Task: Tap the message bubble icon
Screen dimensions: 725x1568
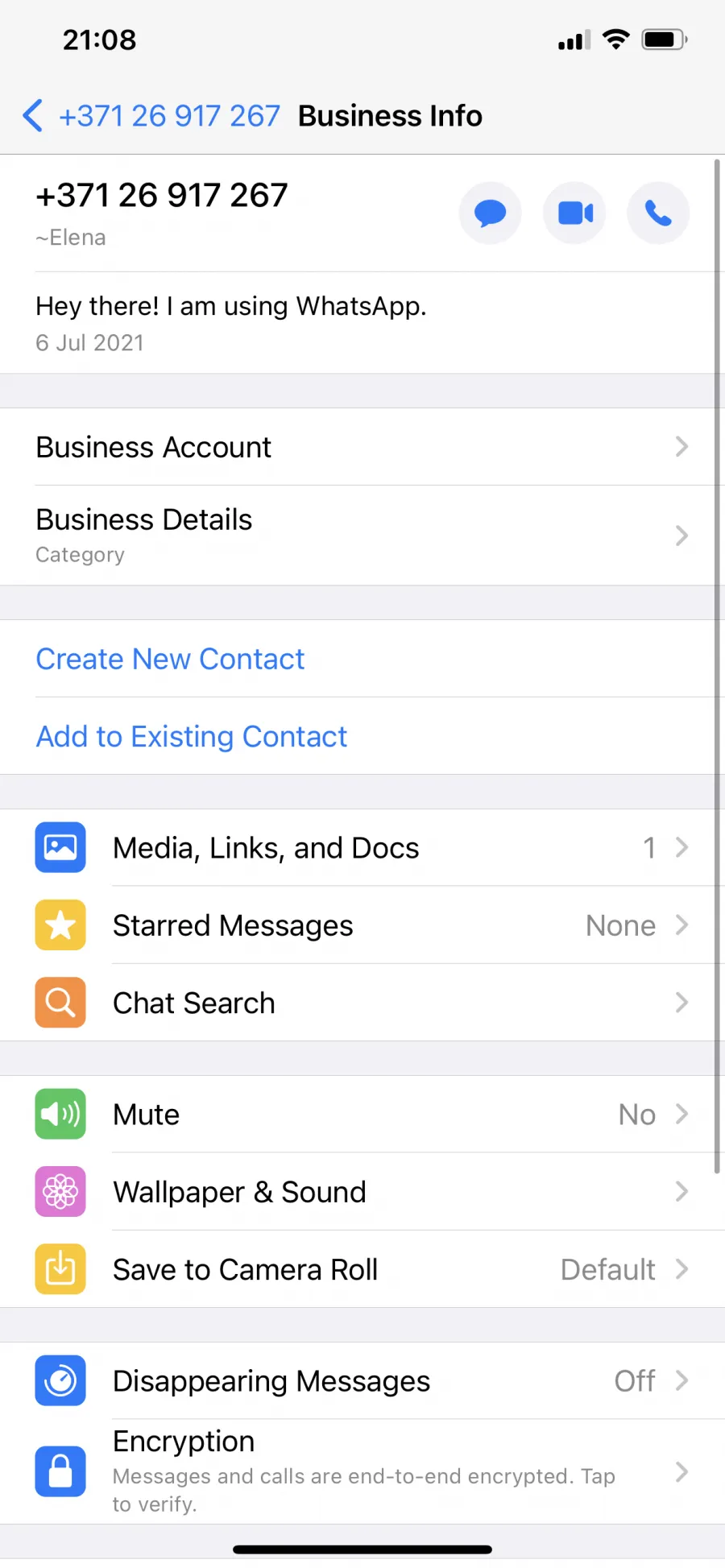Action: point(490,213)
